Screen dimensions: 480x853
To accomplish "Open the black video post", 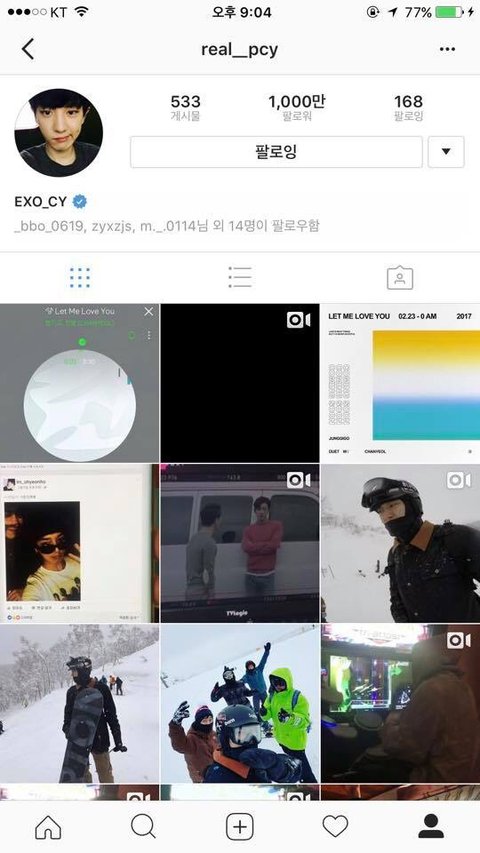I will tap(240, 383).
